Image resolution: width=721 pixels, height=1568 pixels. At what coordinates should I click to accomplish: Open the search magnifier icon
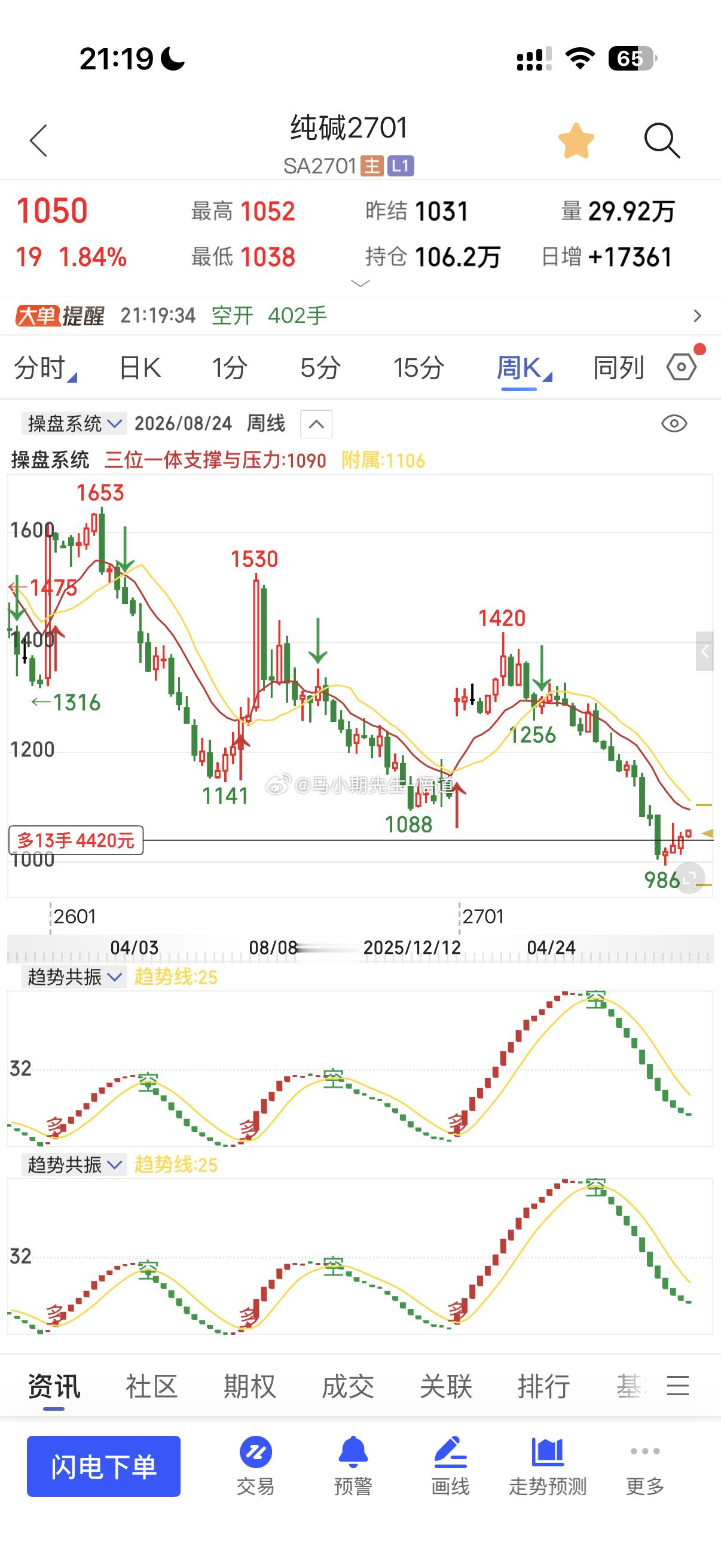[x=662, y=141]
